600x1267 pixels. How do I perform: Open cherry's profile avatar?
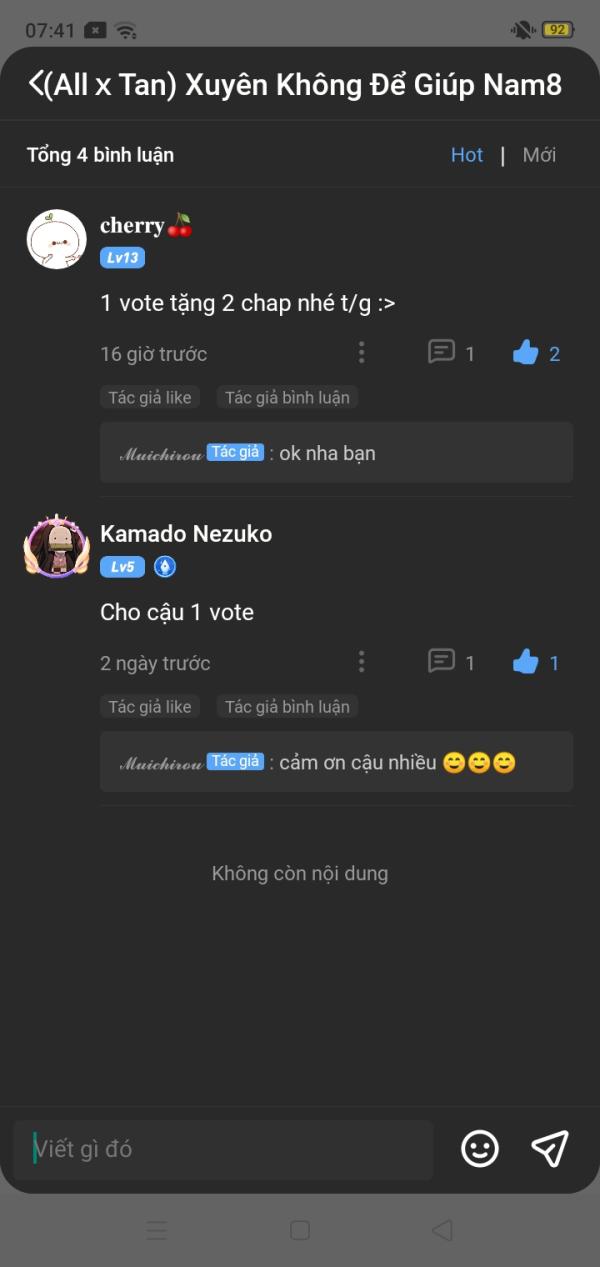(x=56, y=239)
